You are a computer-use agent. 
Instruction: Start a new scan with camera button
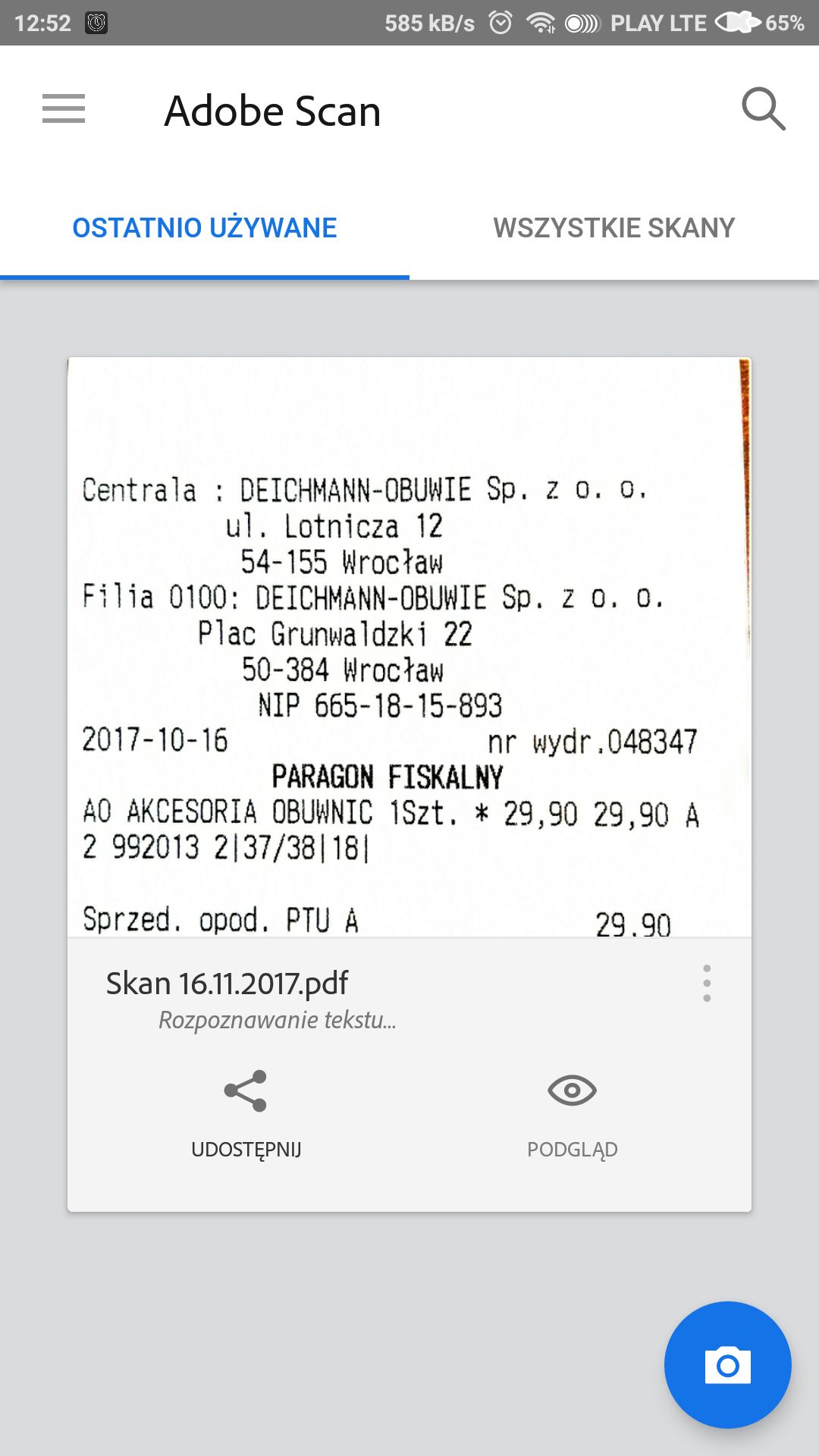pos(728,1365)
